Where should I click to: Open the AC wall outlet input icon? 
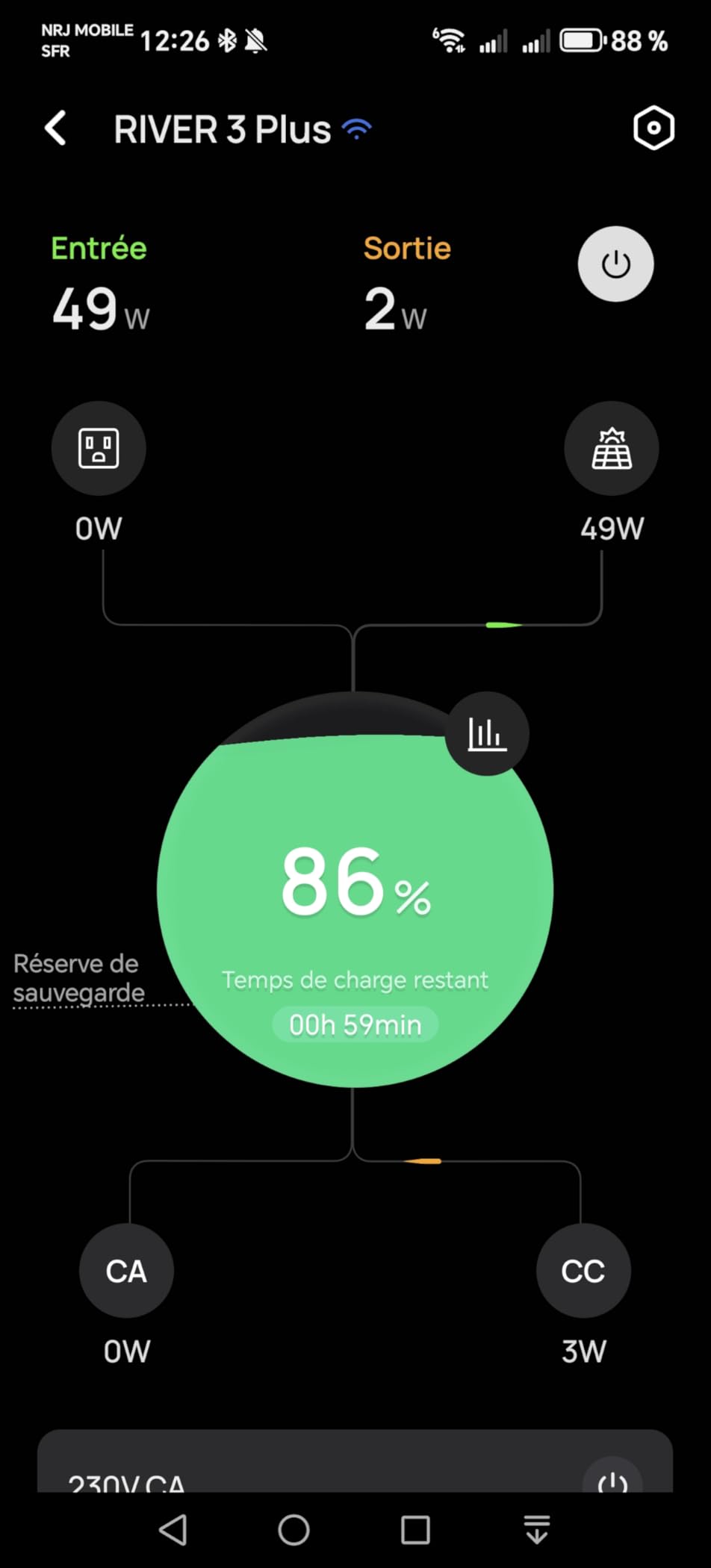(x=99, y=448)
